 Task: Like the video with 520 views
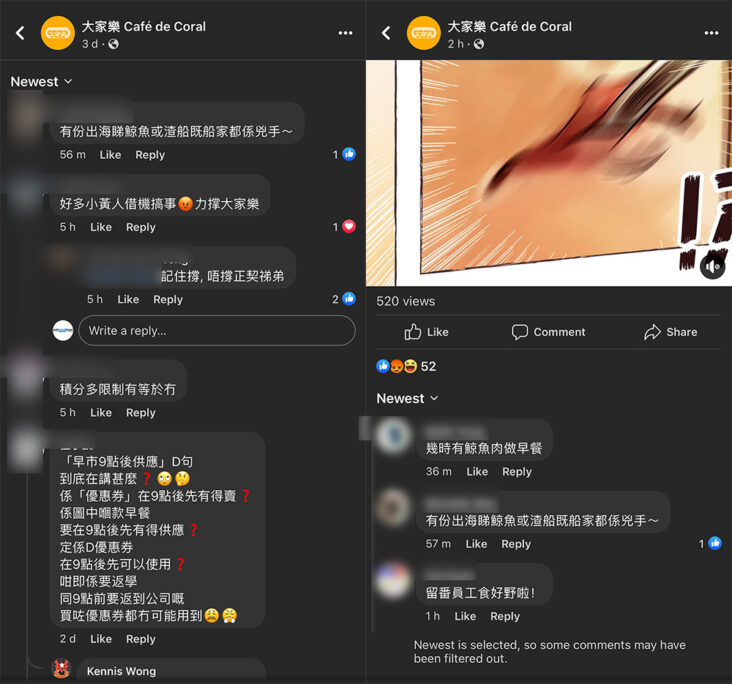(x=427, y=332)
